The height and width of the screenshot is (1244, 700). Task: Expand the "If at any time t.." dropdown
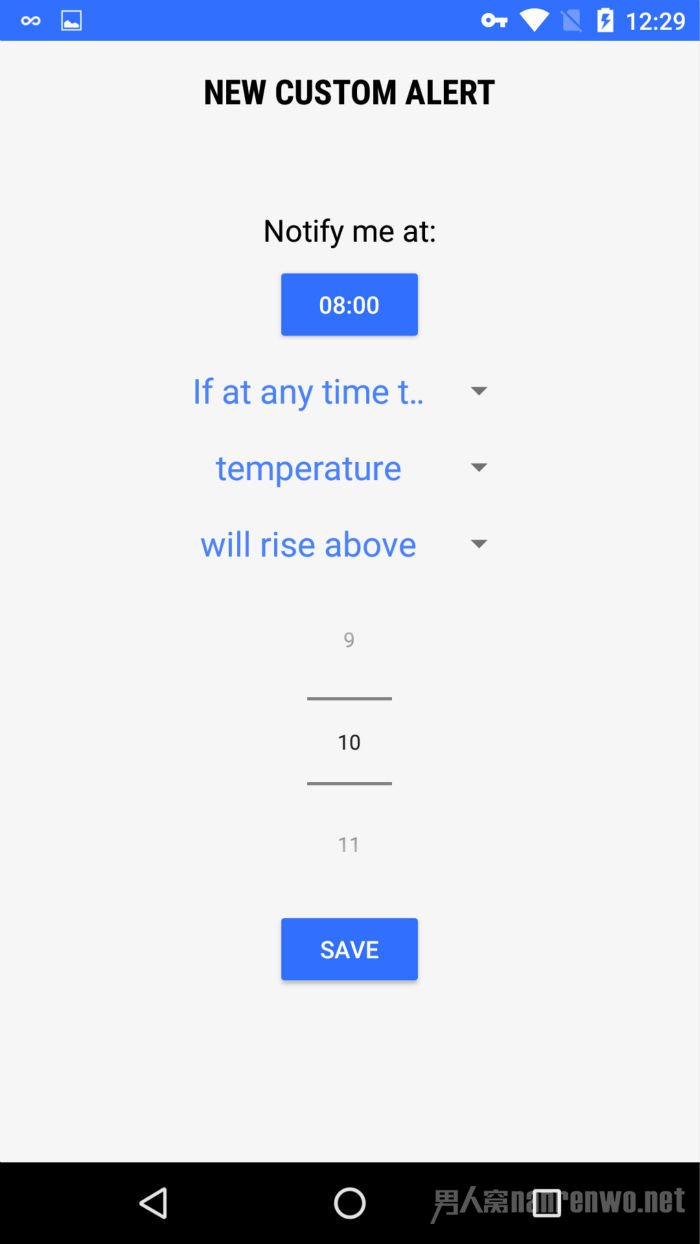(x=339, y=391)
